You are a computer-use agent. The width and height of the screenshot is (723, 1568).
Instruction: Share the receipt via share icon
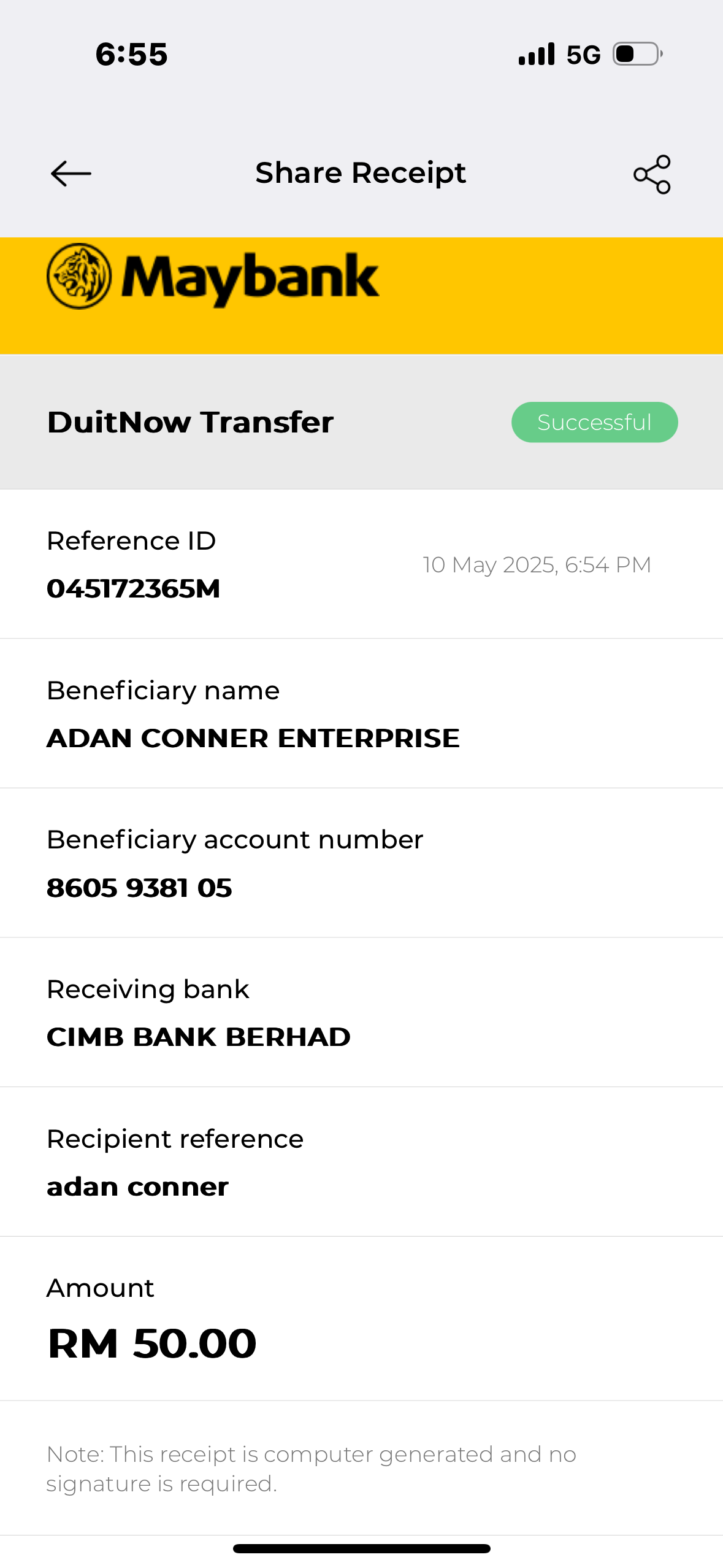pos(652,174)
